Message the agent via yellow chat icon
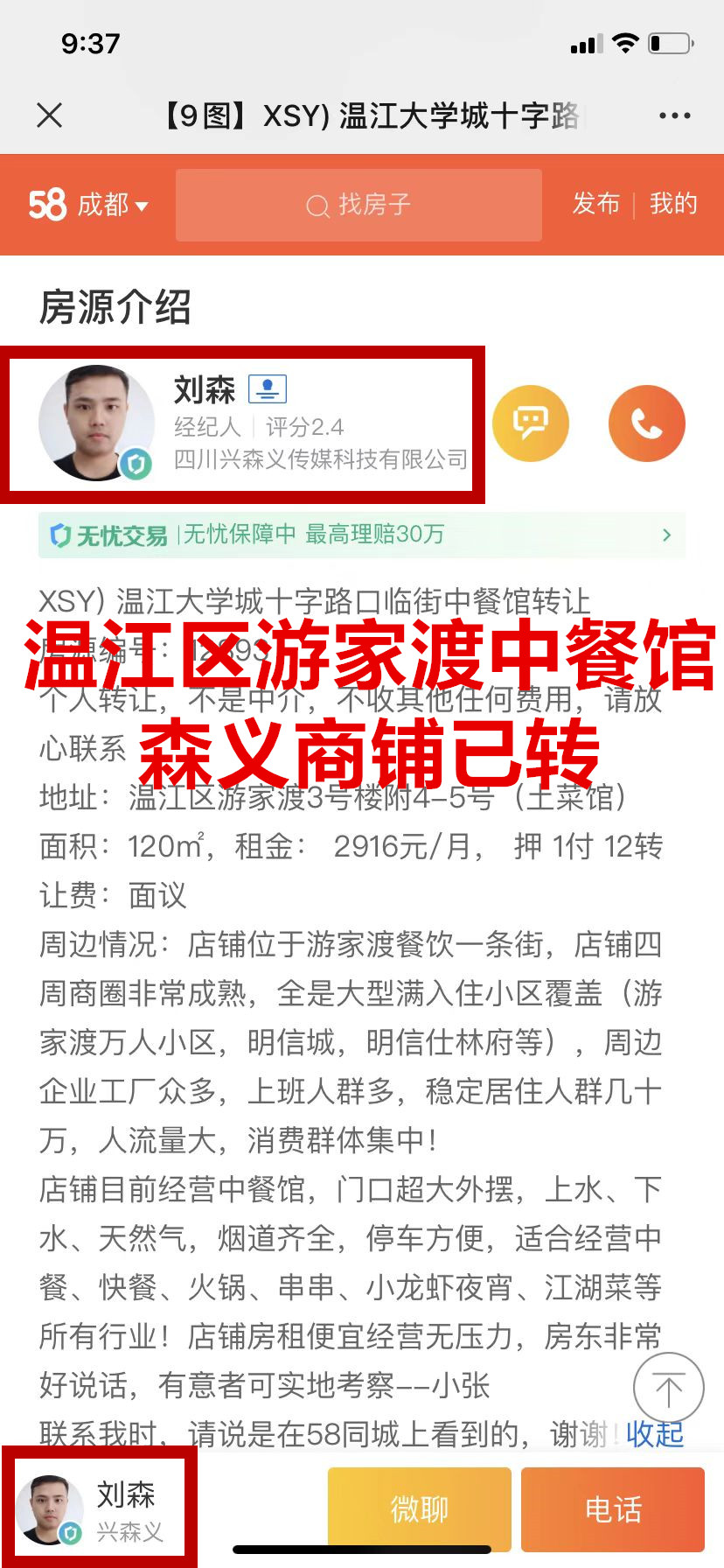The height and width of the screenshot is (1568, 724). [x=531, y=423]
